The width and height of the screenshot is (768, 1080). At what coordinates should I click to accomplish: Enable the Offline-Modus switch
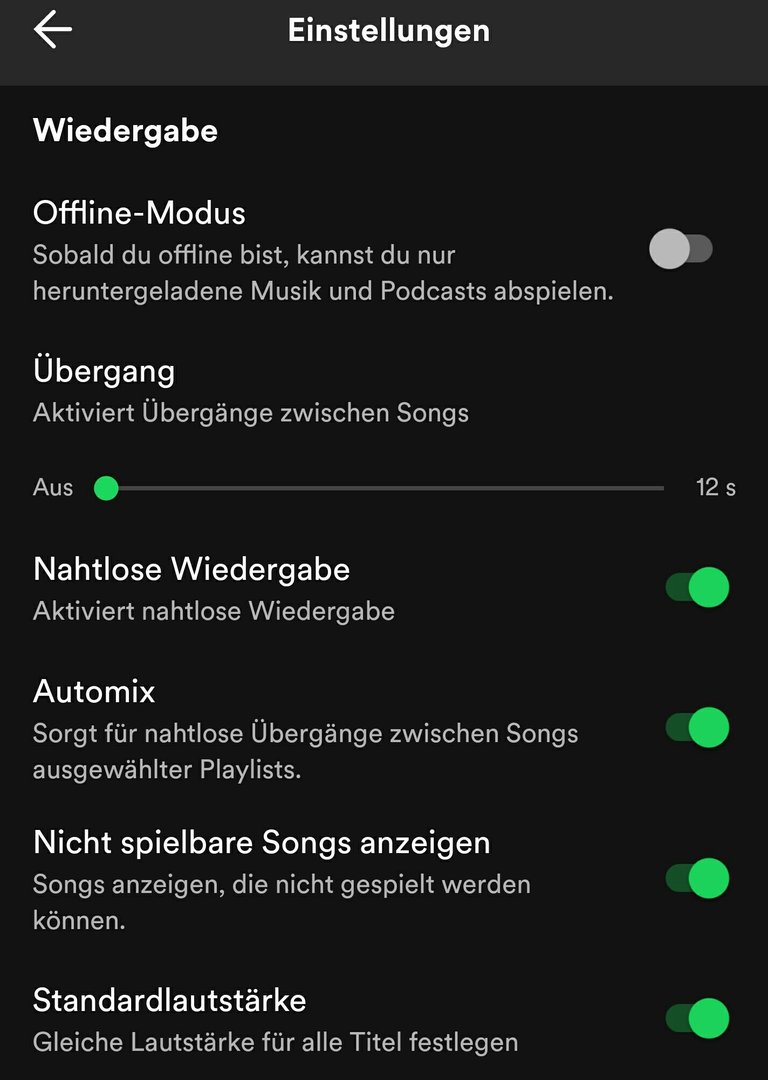pos(681,249)
